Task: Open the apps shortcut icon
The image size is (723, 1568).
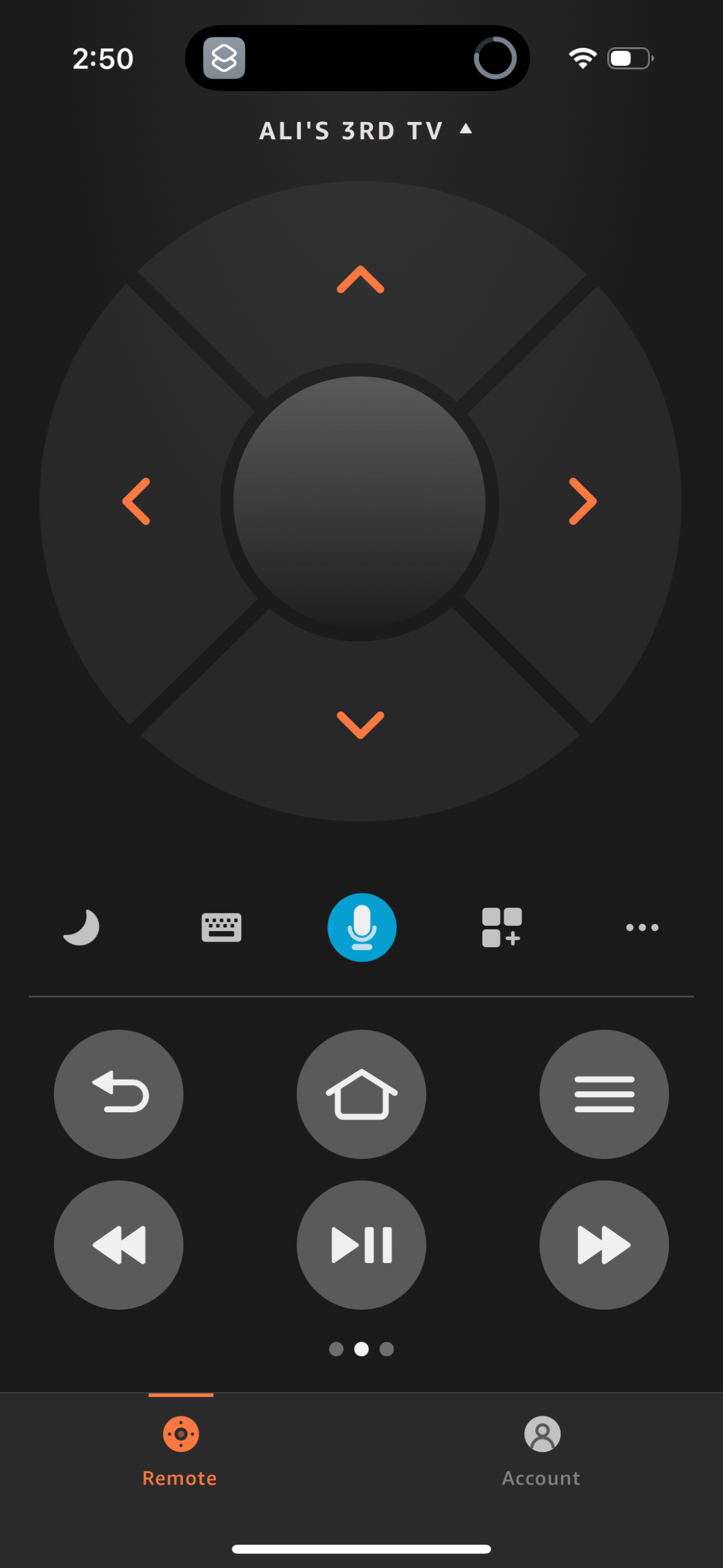Action: coord(501,927)
